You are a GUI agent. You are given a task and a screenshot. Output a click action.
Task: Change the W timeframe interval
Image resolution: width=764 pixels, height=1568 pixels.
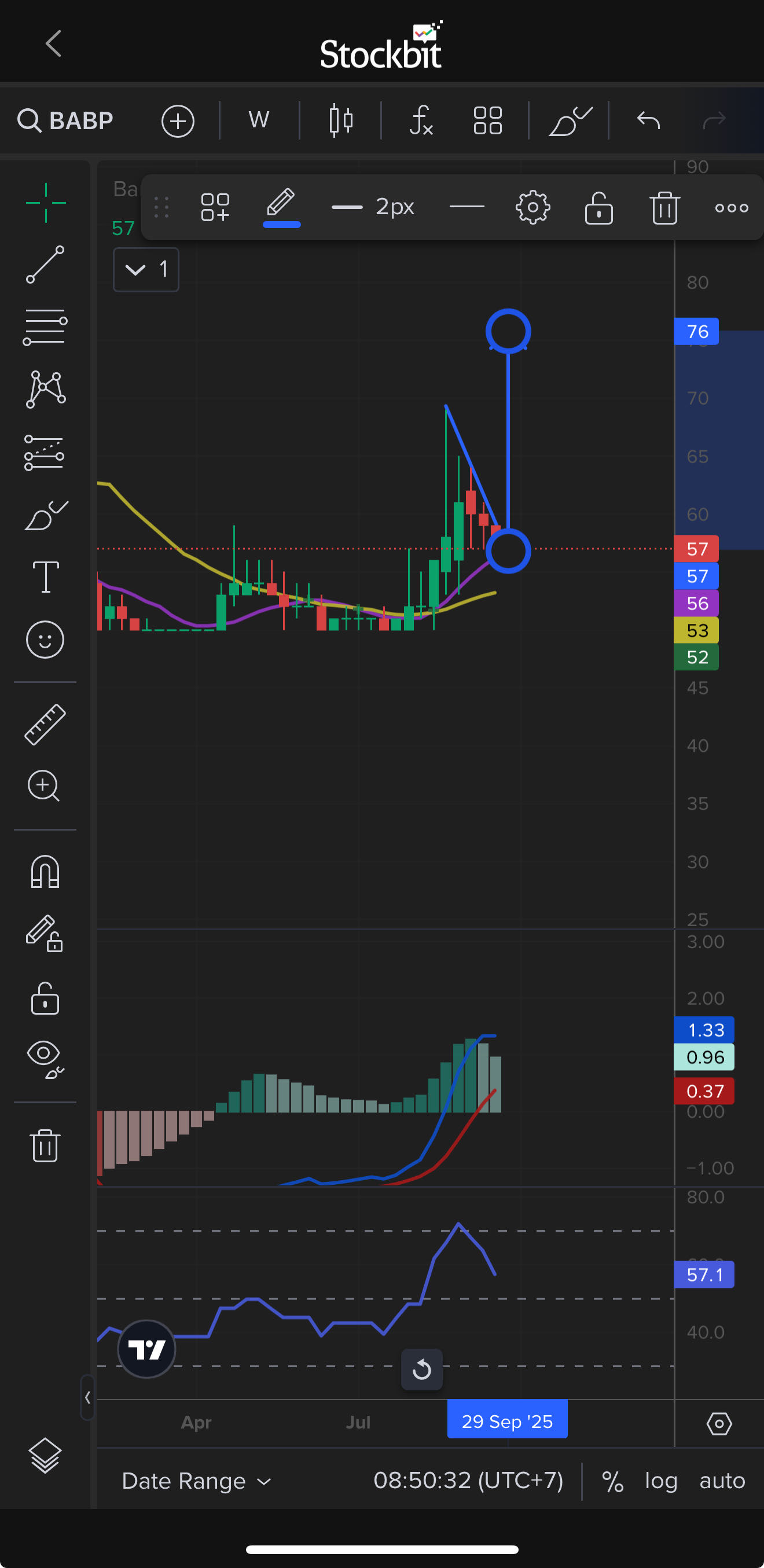pos(259,120)
